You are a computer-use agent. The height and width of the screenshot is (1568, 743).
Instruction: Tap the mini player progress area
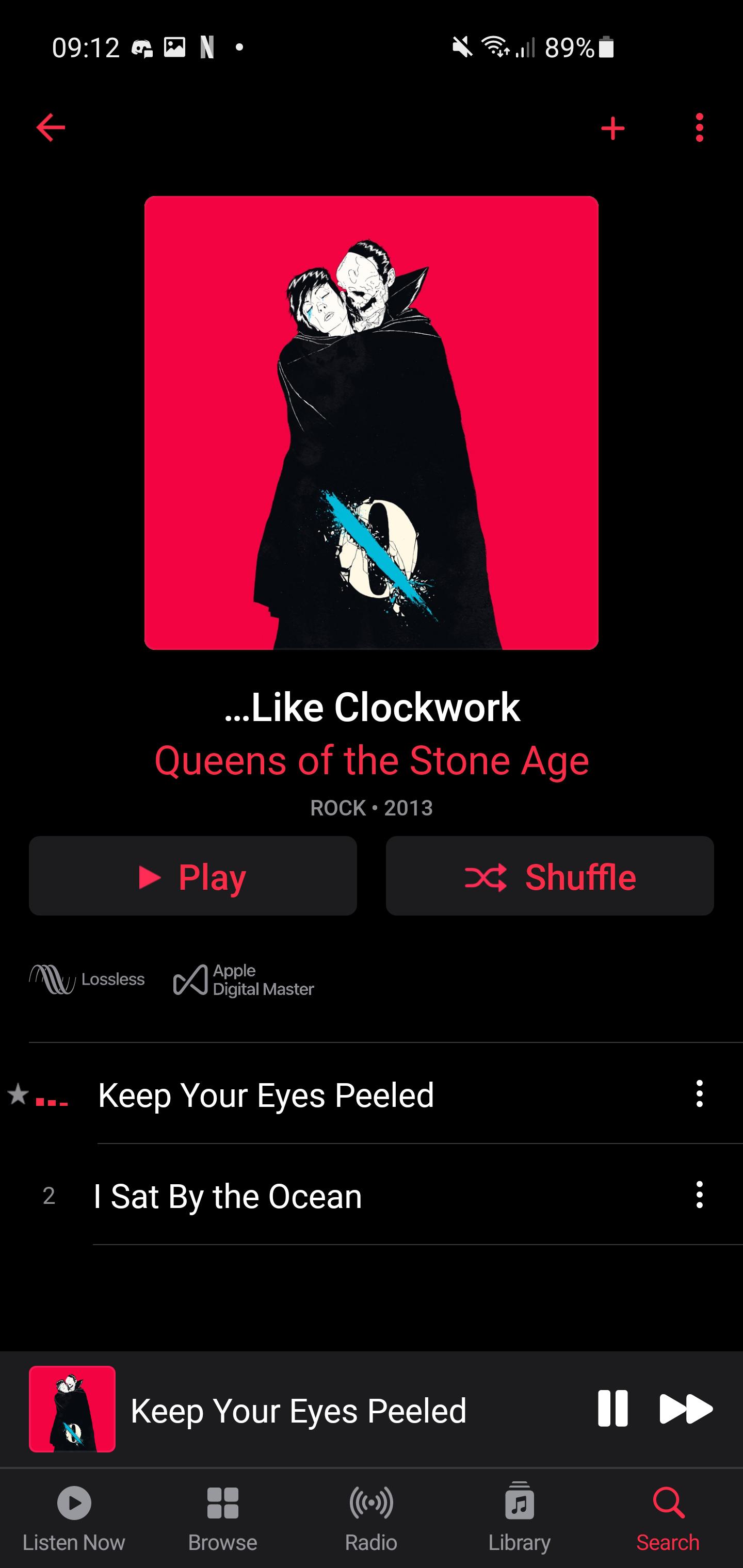tap(298, 1408)
